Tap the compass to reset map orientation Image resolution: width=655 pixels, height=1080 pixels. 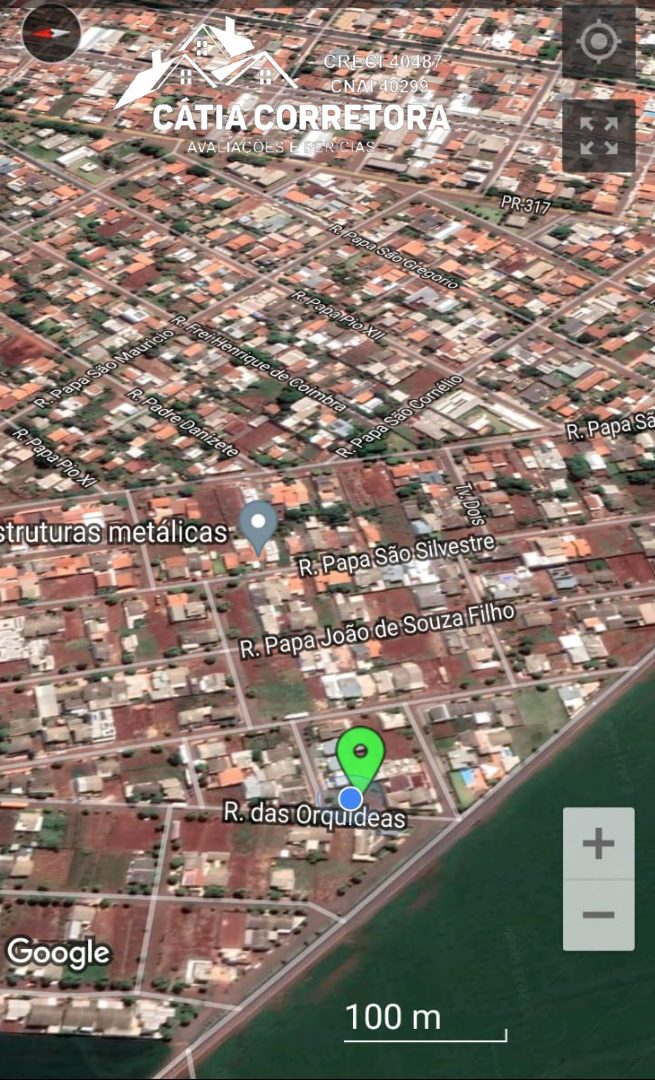point(51,32)
